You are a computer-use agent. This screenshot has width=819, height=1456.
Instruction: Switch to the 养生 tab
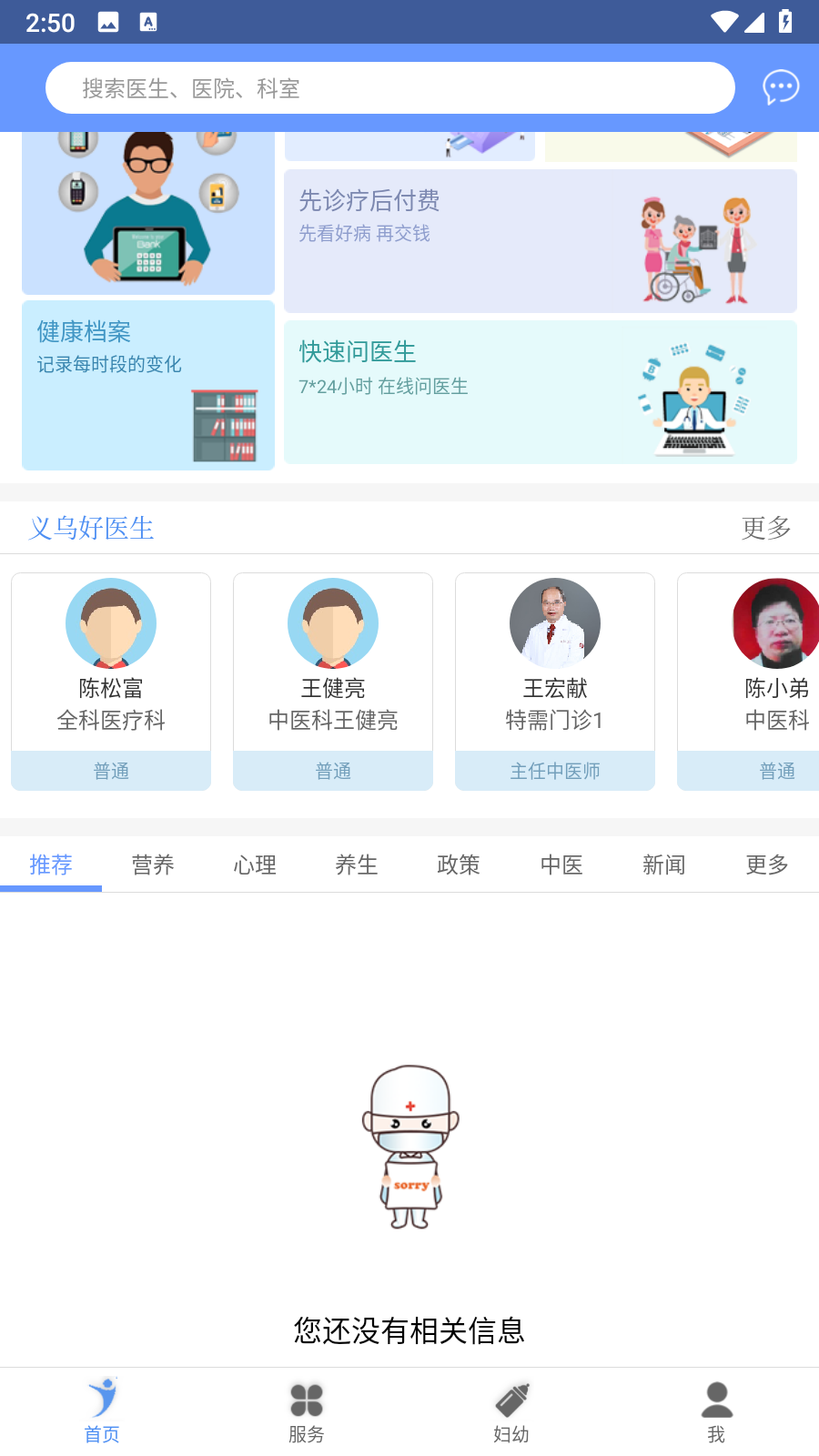357,864
